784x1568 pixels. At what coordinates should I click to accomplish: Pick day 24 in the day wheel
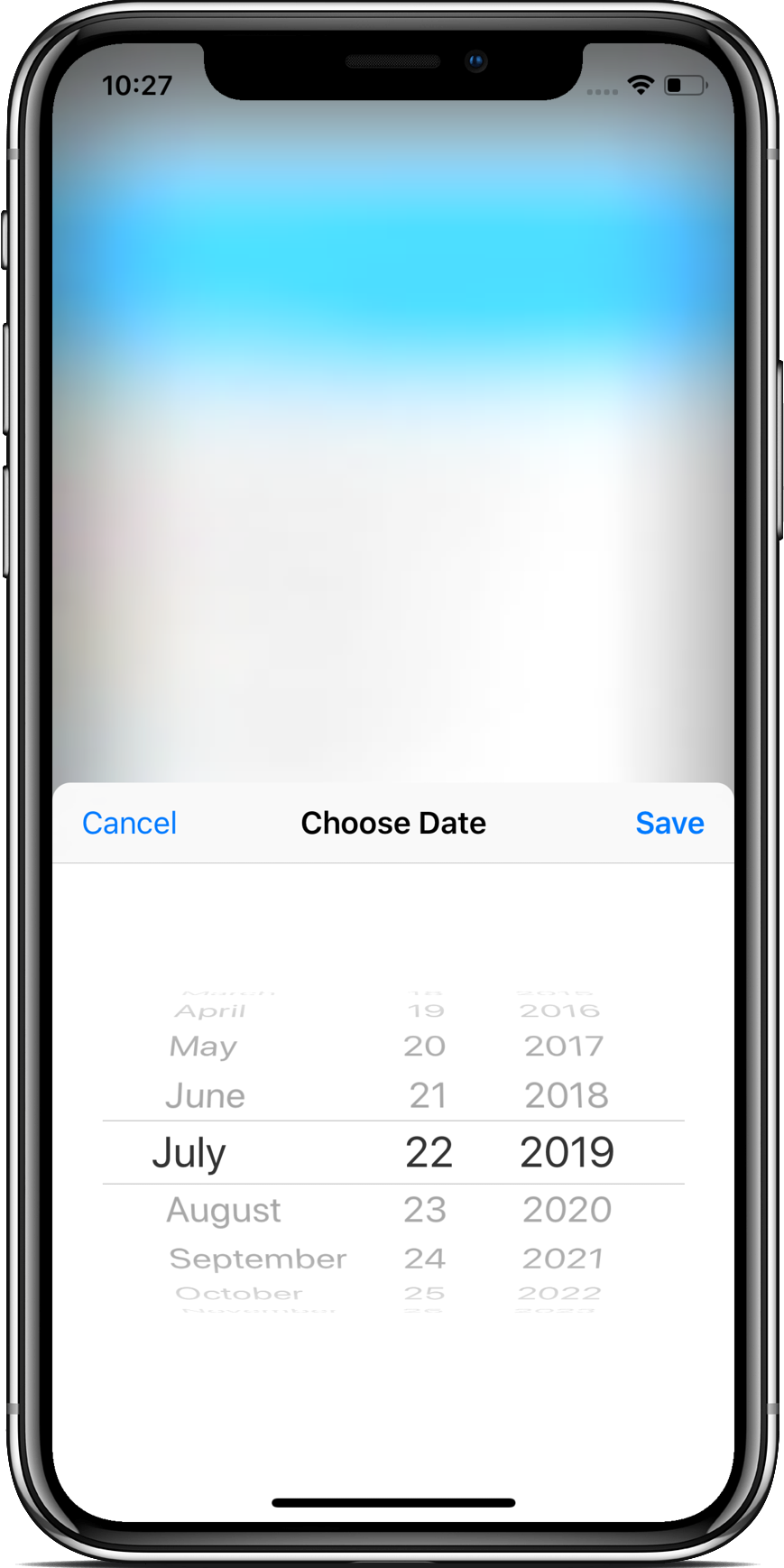coord(425,1259)
